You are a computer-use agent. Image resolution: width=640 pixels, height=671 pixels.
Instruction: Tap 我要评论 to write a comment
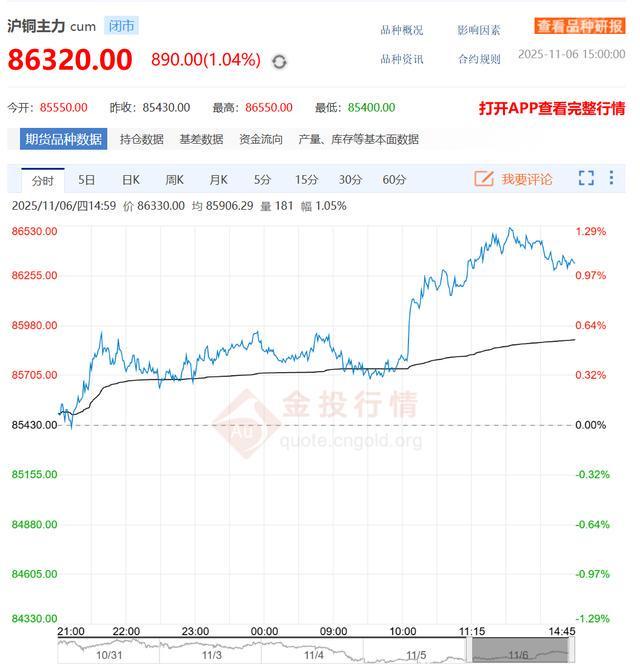[514, 179]
